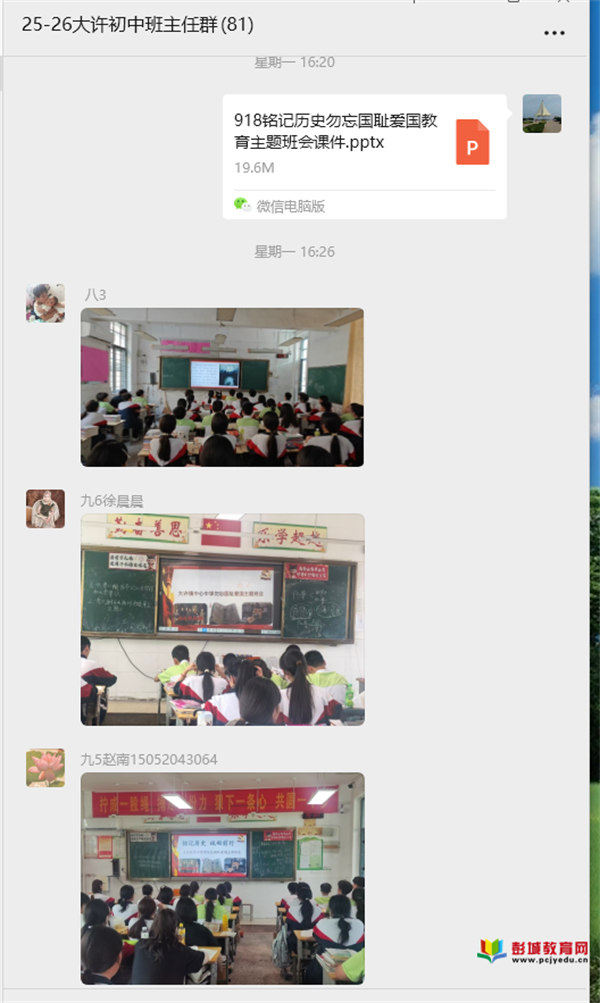The image size is (600, 1003).
Task: View the classroom photo sent by 九5赵南
Action: coord(222,878)
